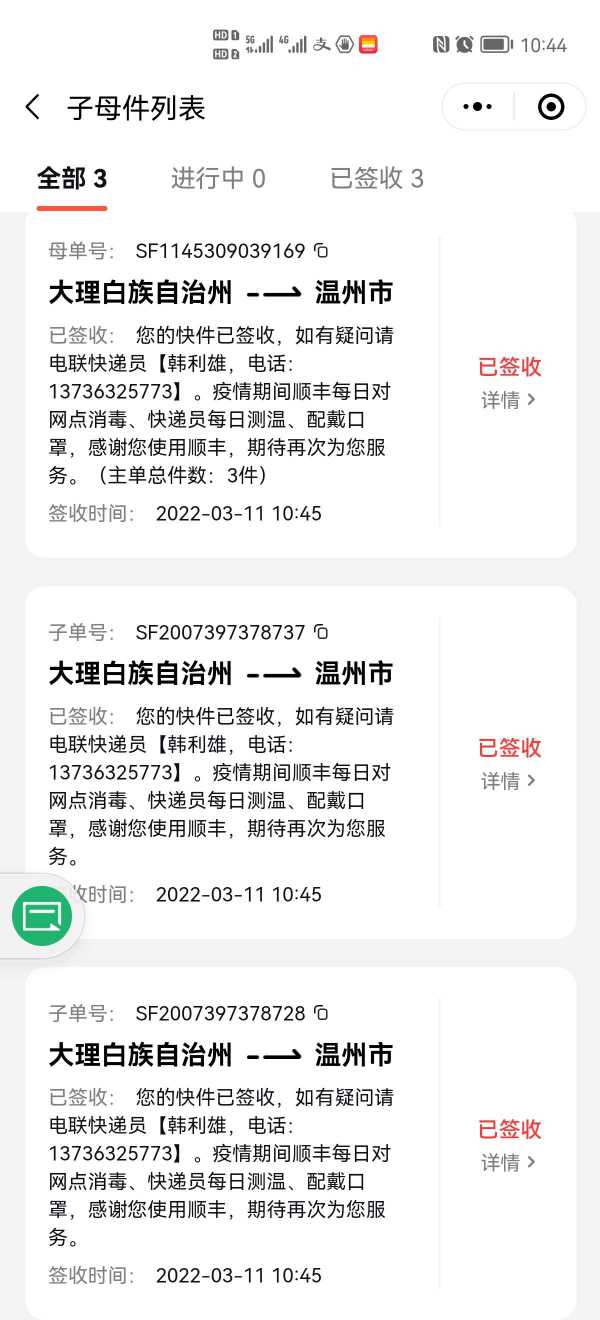View 详情 for parcel SF1145309039169
Image resolution: width=600 pixels, height=1320 pixels.
coord(508,400)
